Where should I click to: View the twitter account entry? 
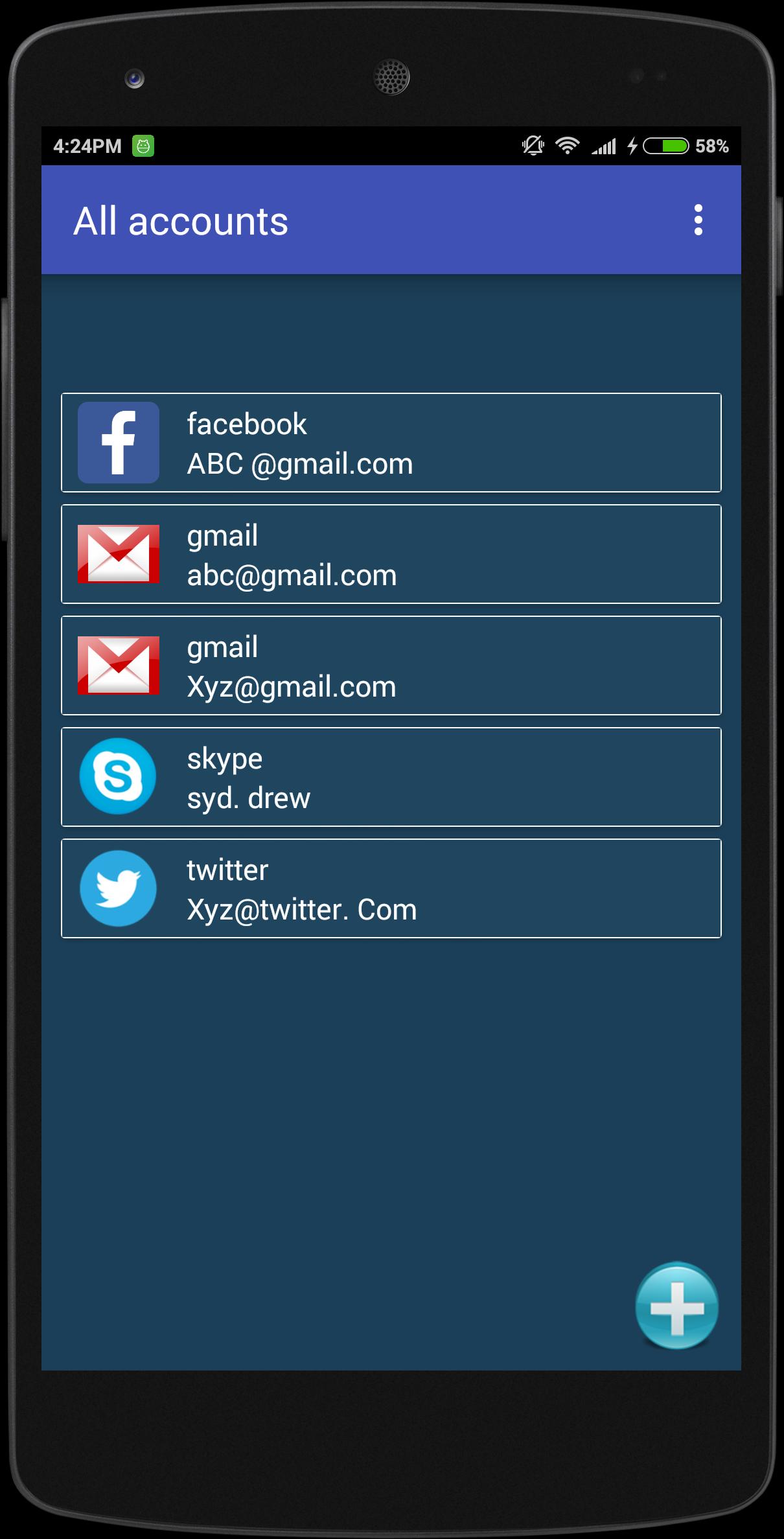click(x=391, y=888)
